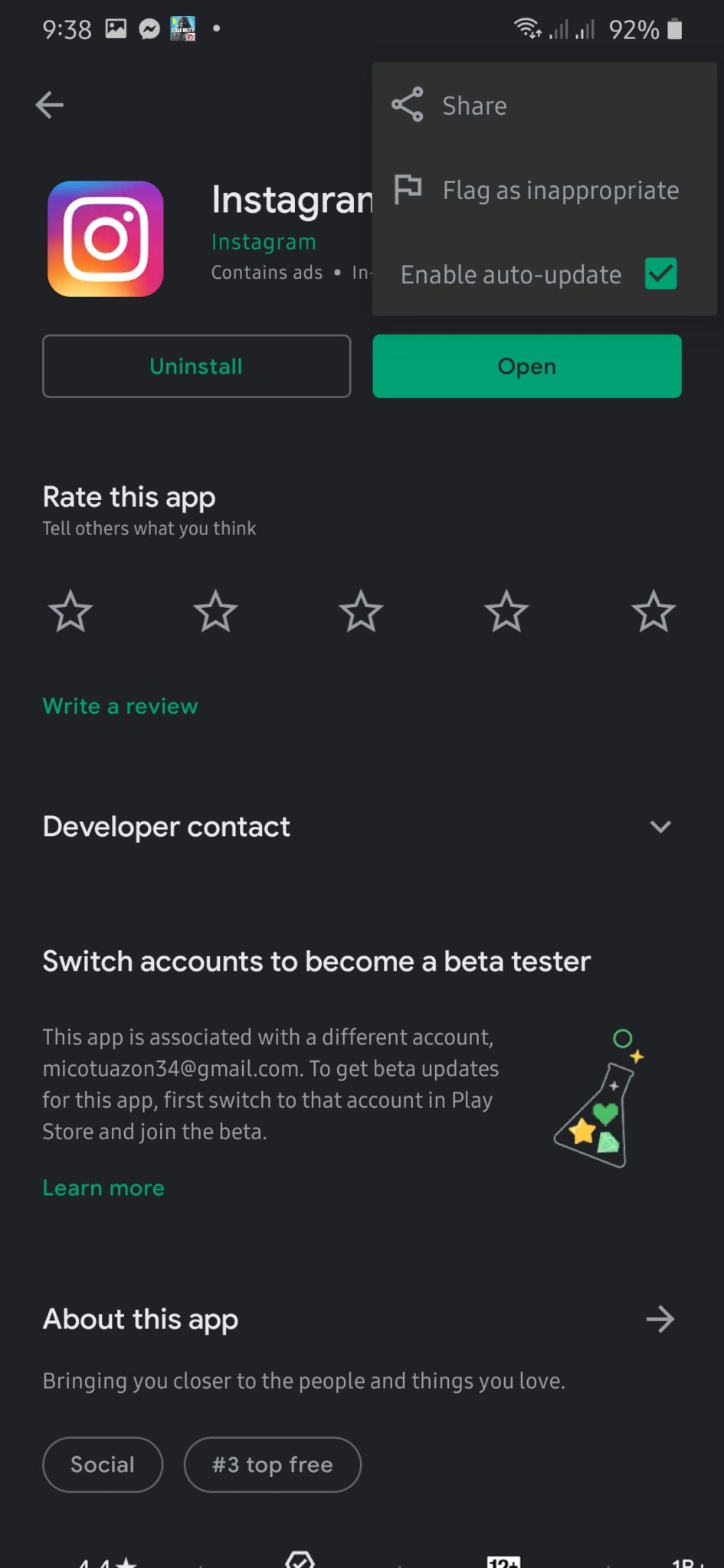Tap the Uninstall button
This screenshot has width=724, height=1568.
pyautogui.click(x=196, y=366)
